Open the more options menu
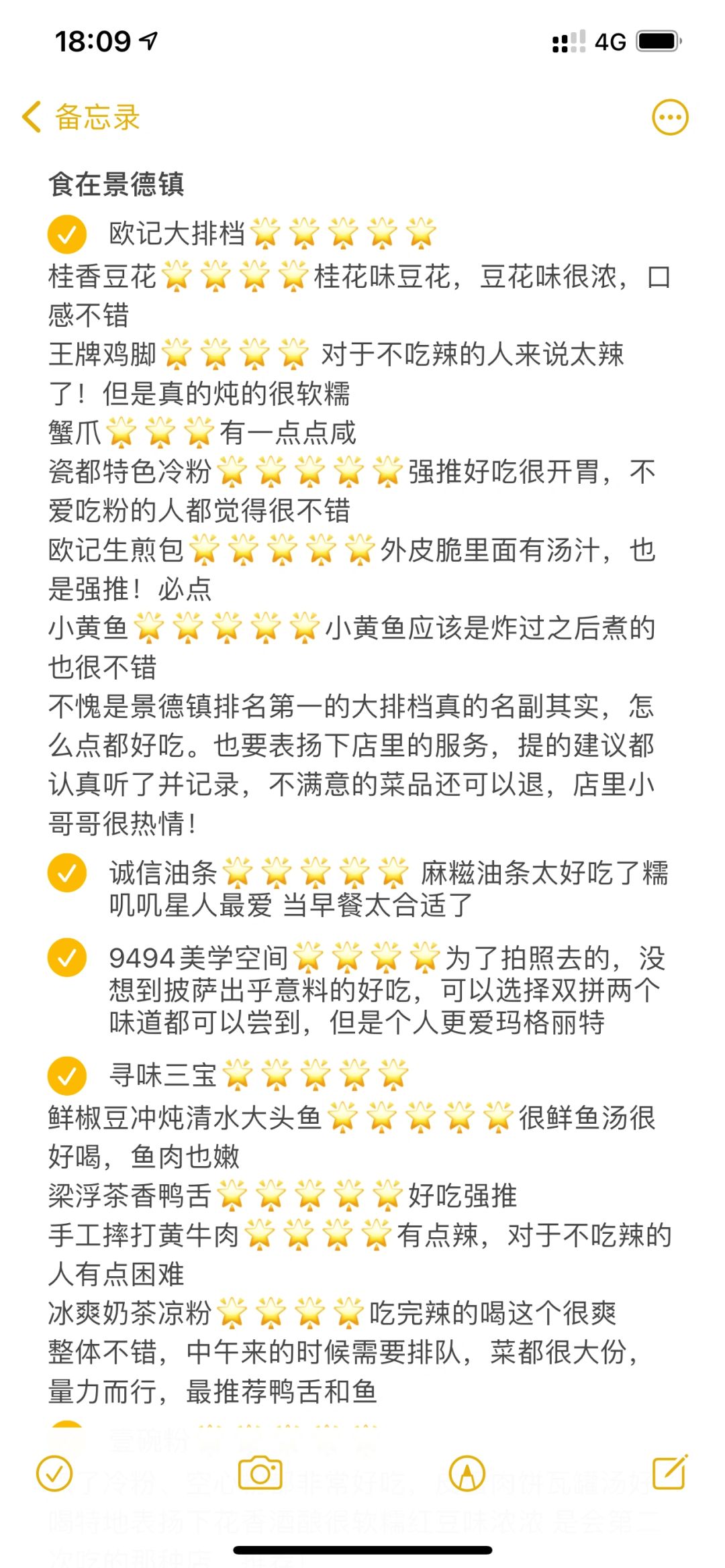The image size is (725, 1568). pos(670,117)
